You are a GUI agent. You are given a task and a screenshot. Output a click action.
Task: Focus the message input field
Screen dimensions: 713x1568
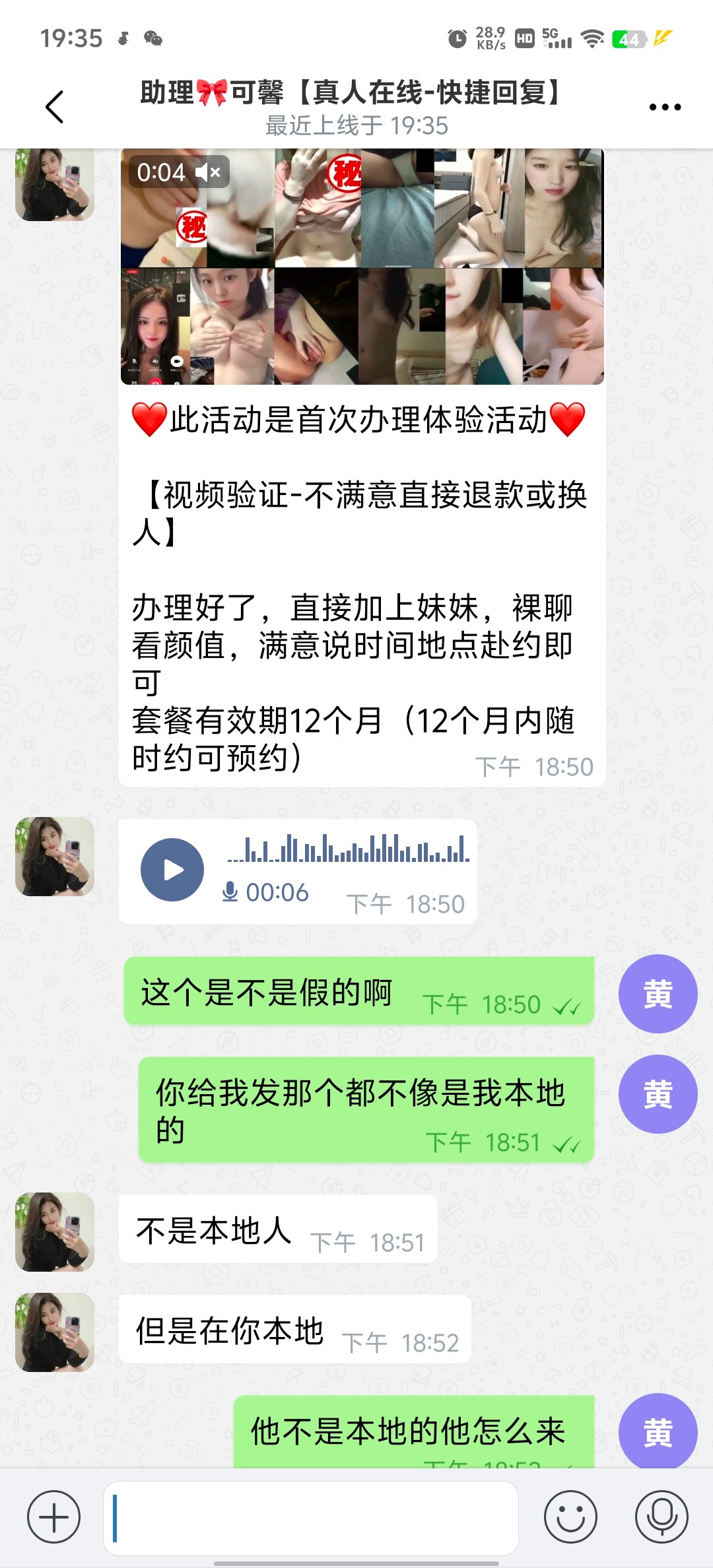311,1518
